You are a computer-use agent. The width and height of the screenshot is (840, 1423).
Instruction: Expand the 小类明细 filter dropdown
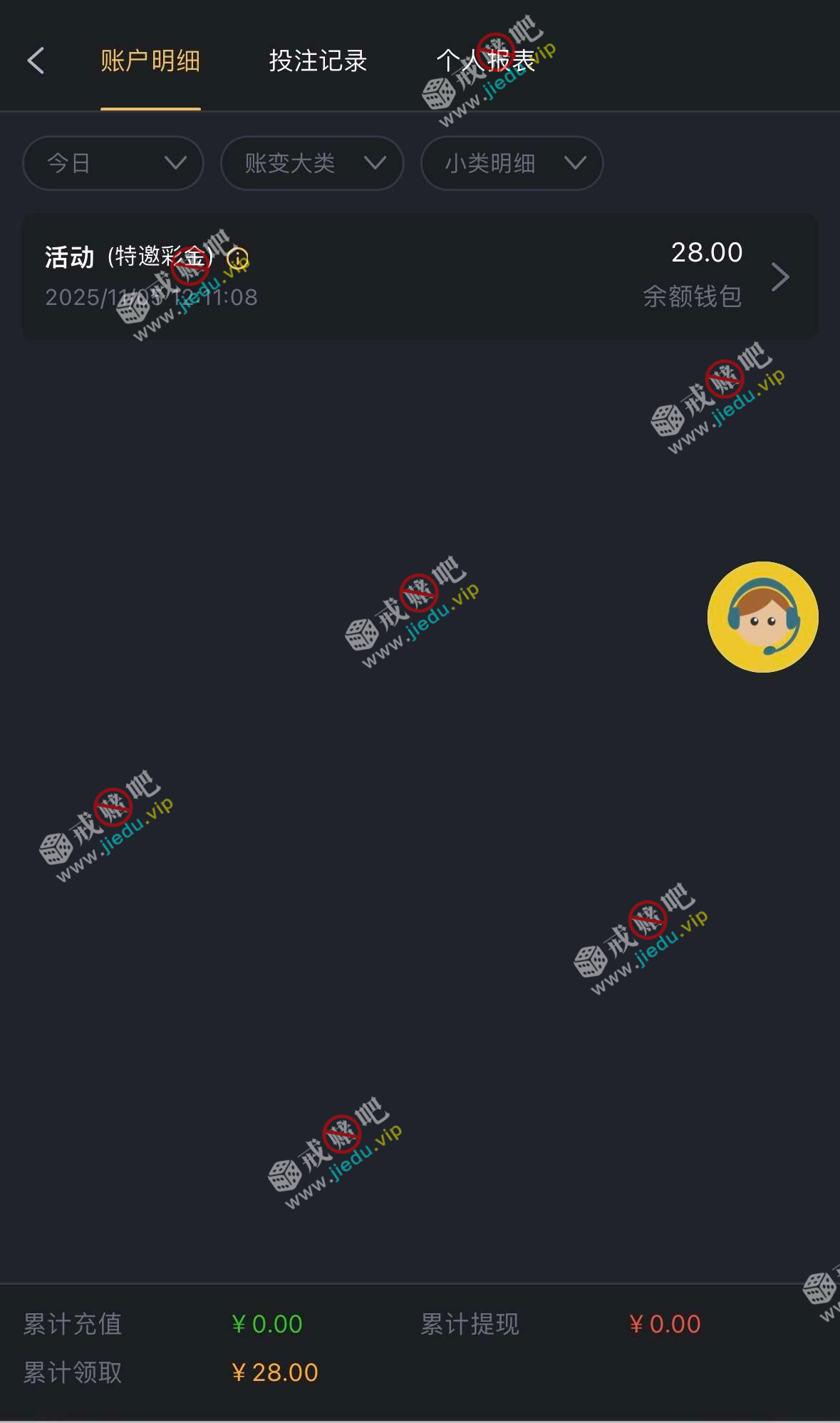click(512, 163)
